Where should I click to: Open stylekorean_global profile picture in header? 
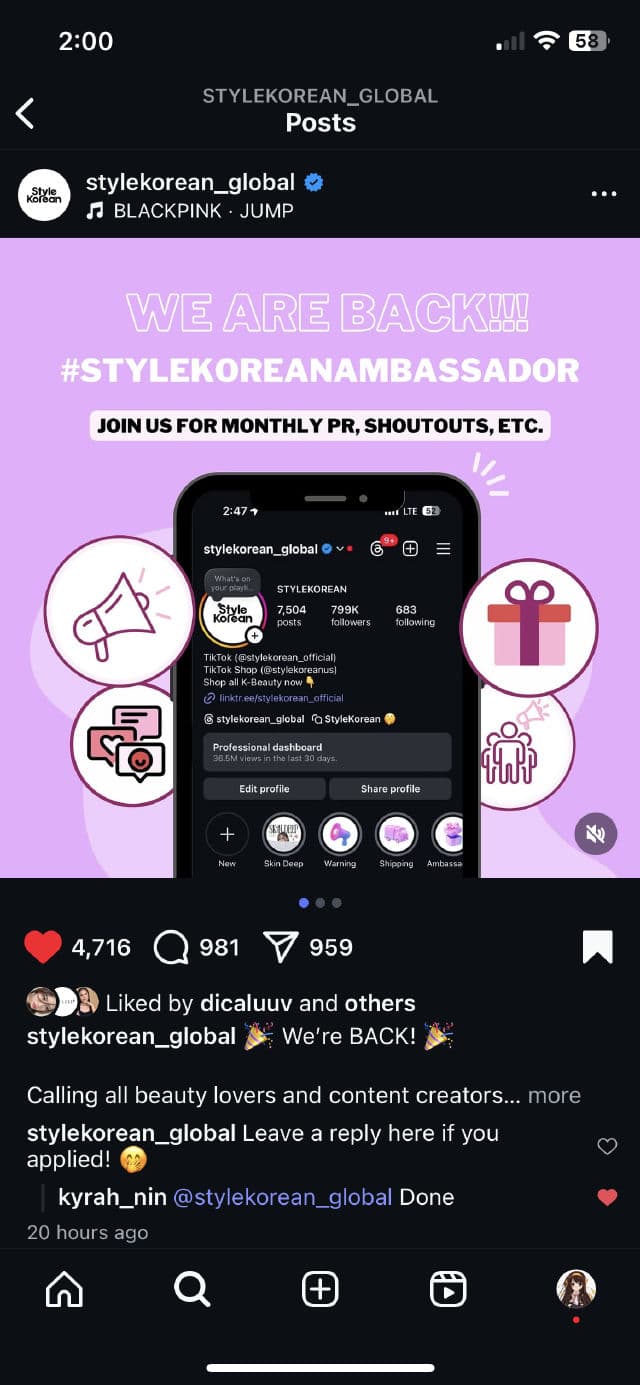point(45,195)
